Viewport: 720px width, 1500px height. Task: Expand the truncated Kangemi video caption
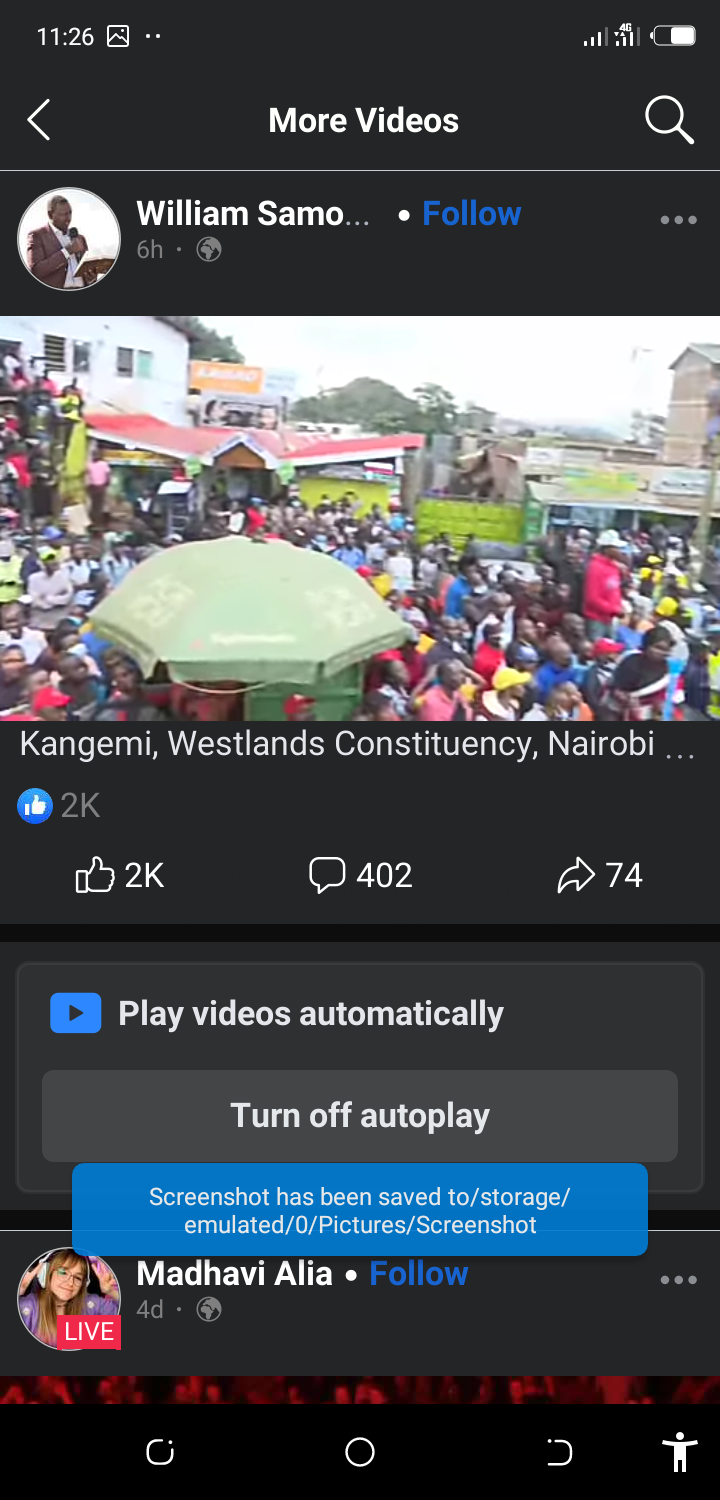click(680, 746)
